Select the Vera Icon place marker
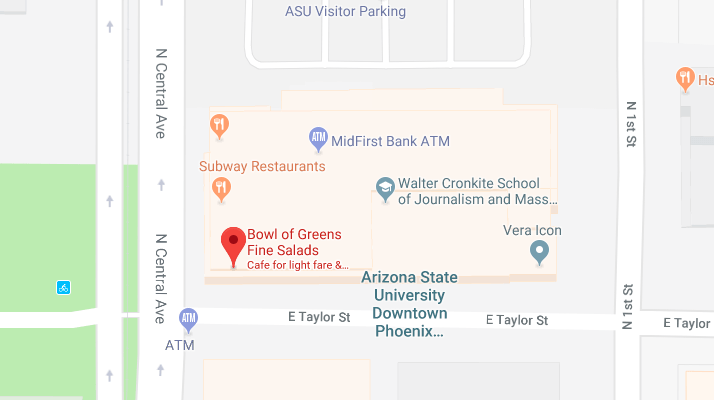 tap(540, 251)
